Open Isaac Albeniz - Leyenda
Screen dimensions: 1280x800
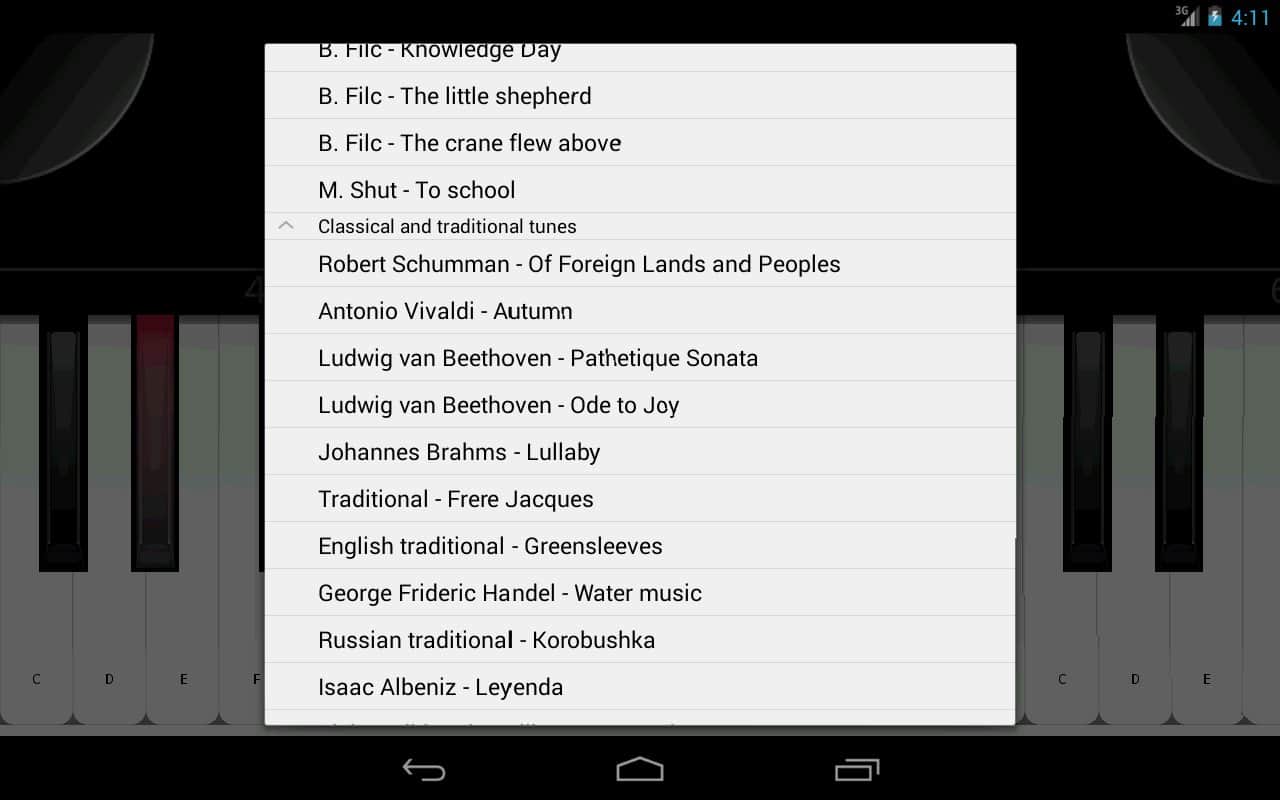click(x=640, y=687)
